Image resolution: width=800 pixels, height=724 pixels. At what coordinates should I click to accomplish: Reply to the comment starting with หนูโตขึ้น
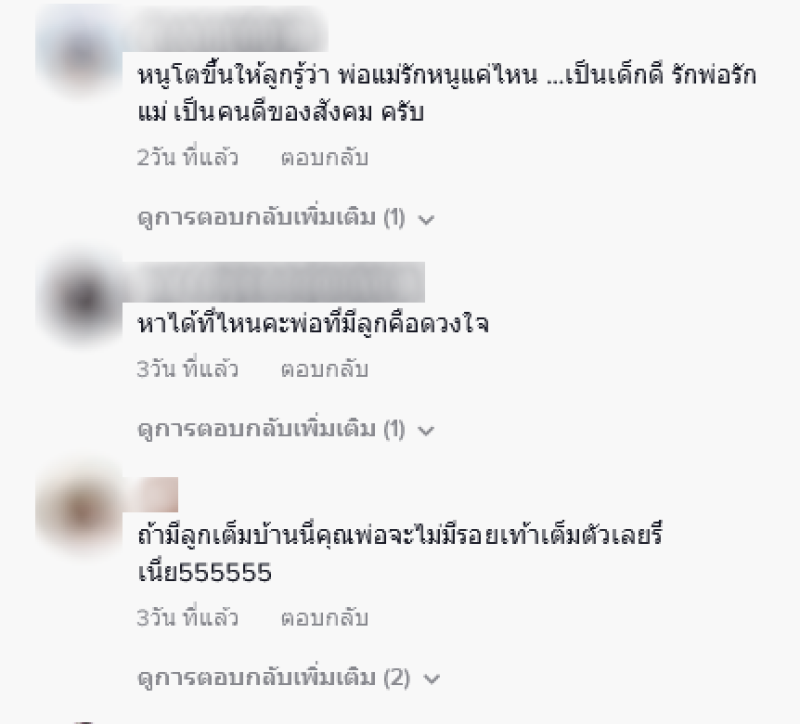(x=324, y=158)
